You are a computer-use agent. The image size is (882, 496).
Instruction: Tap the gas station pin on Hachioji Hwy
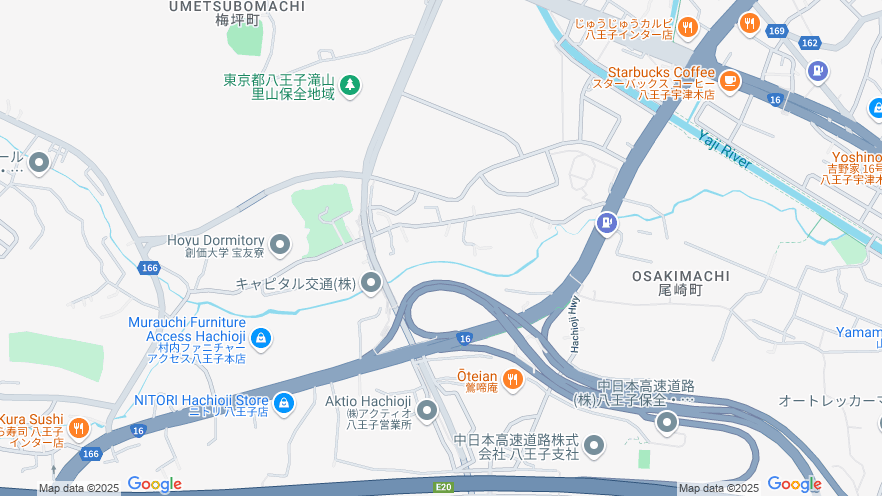605,223
